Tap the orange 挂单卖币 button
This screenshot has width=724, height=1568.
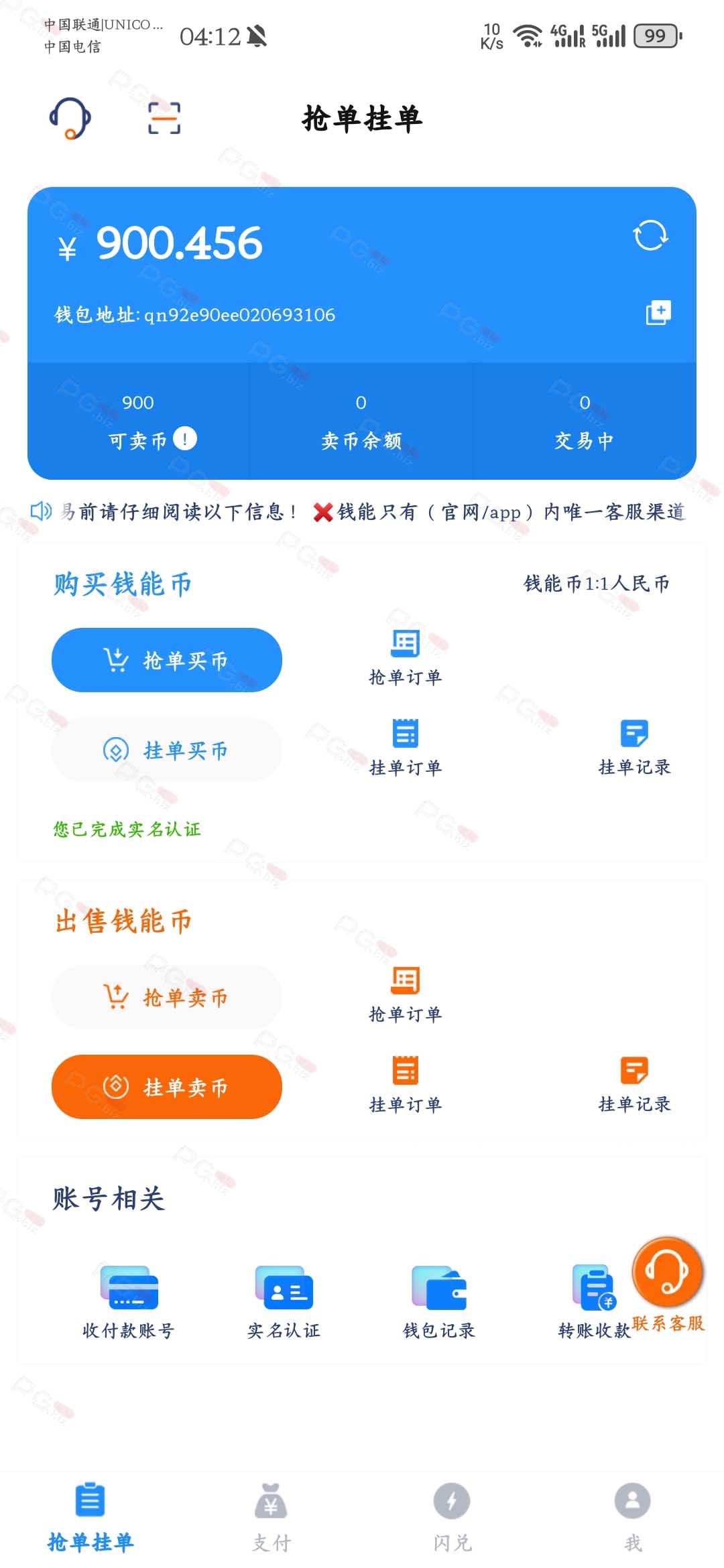tap(167, 1087)
